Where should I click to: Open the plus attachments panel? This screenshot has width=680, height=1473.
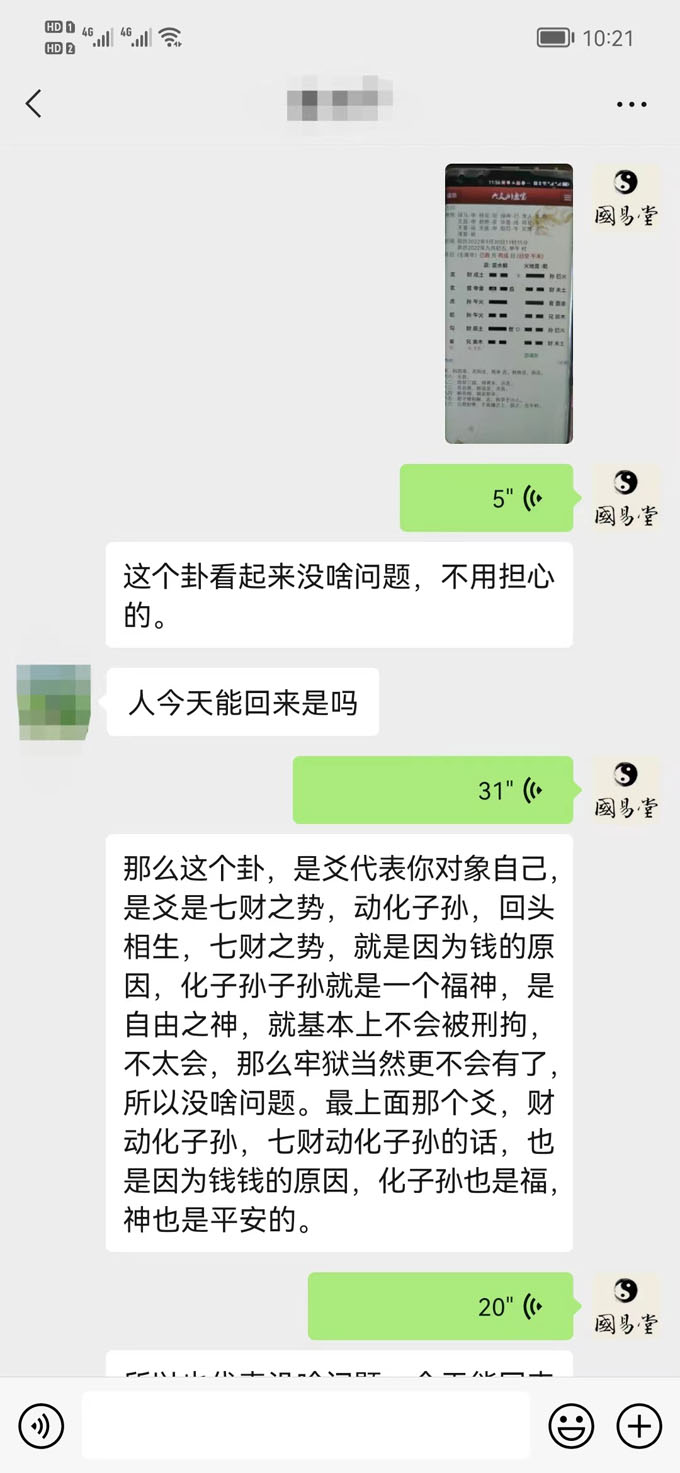point(639,1425)
